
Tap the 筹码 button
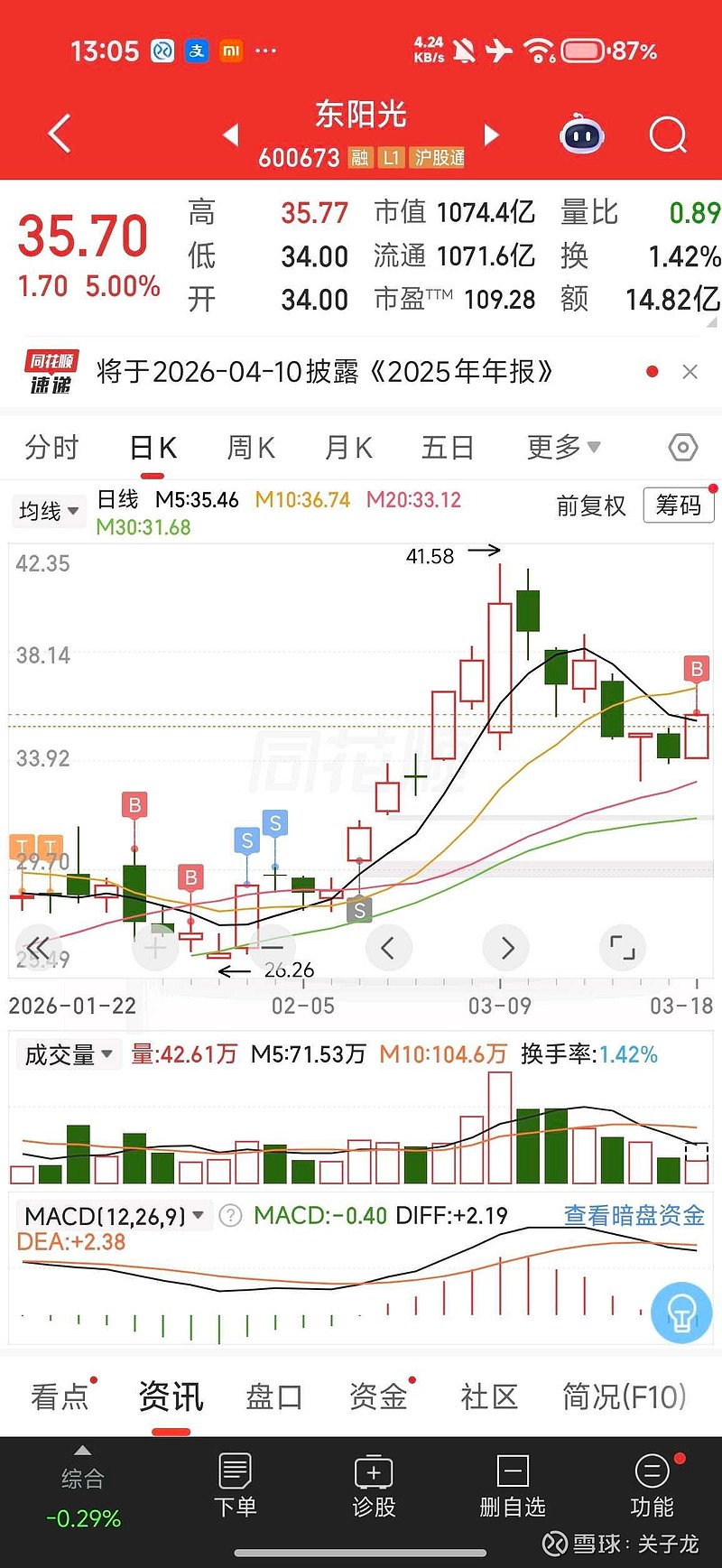(678, 506)
